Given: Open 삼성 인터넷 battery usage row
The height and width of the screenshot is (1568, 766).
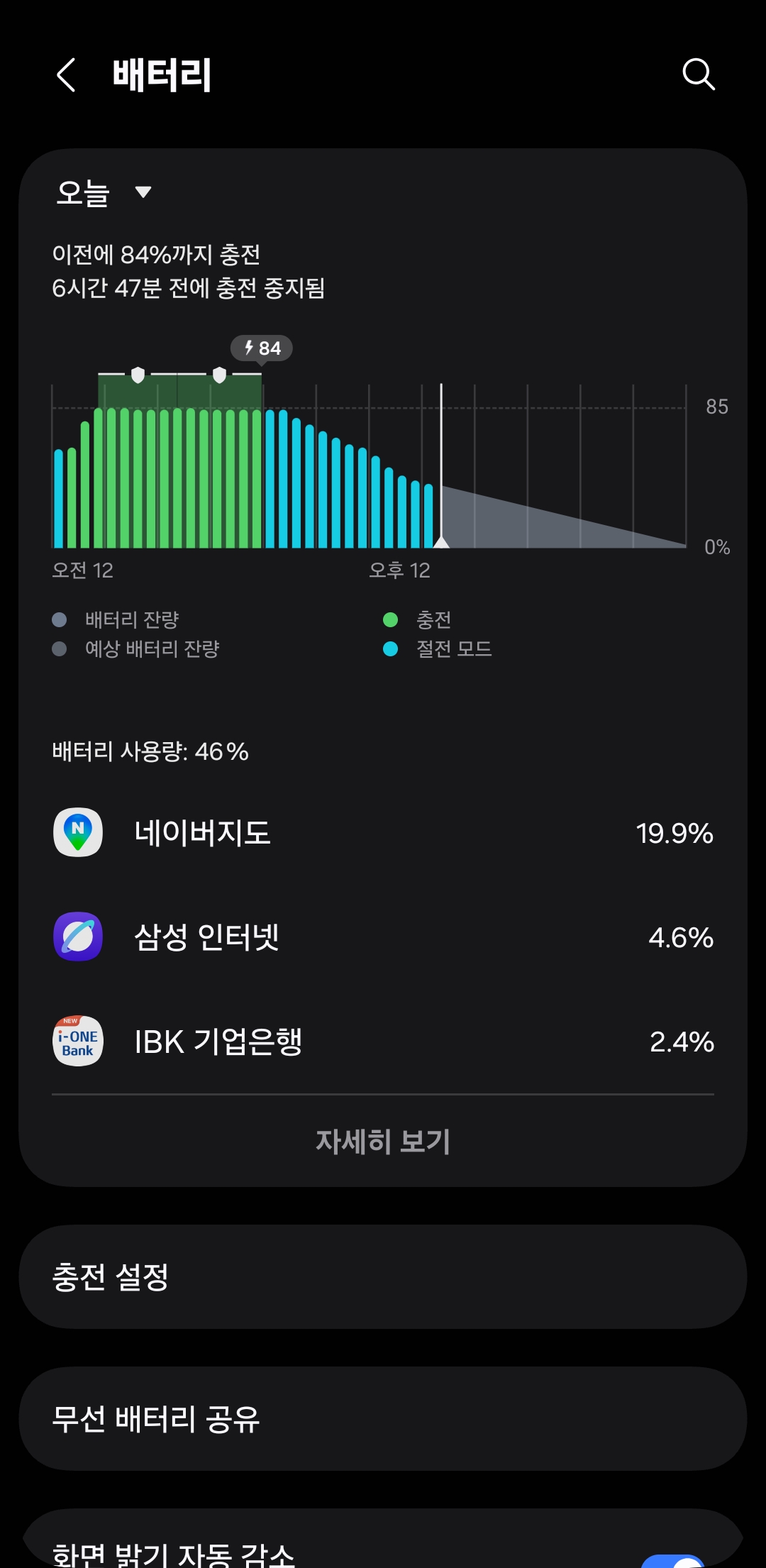Looking at the screenshot, I should pyautogui.click(x=383, y=937).
